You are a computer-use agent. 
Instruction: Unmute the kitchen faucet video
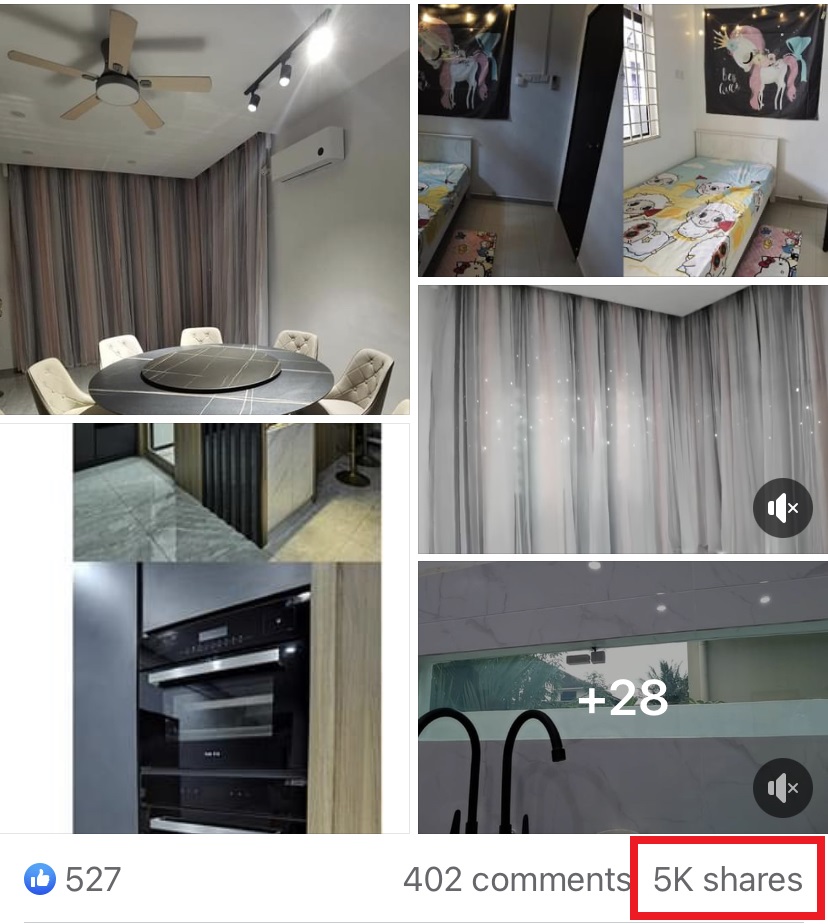tap(782, 789)
